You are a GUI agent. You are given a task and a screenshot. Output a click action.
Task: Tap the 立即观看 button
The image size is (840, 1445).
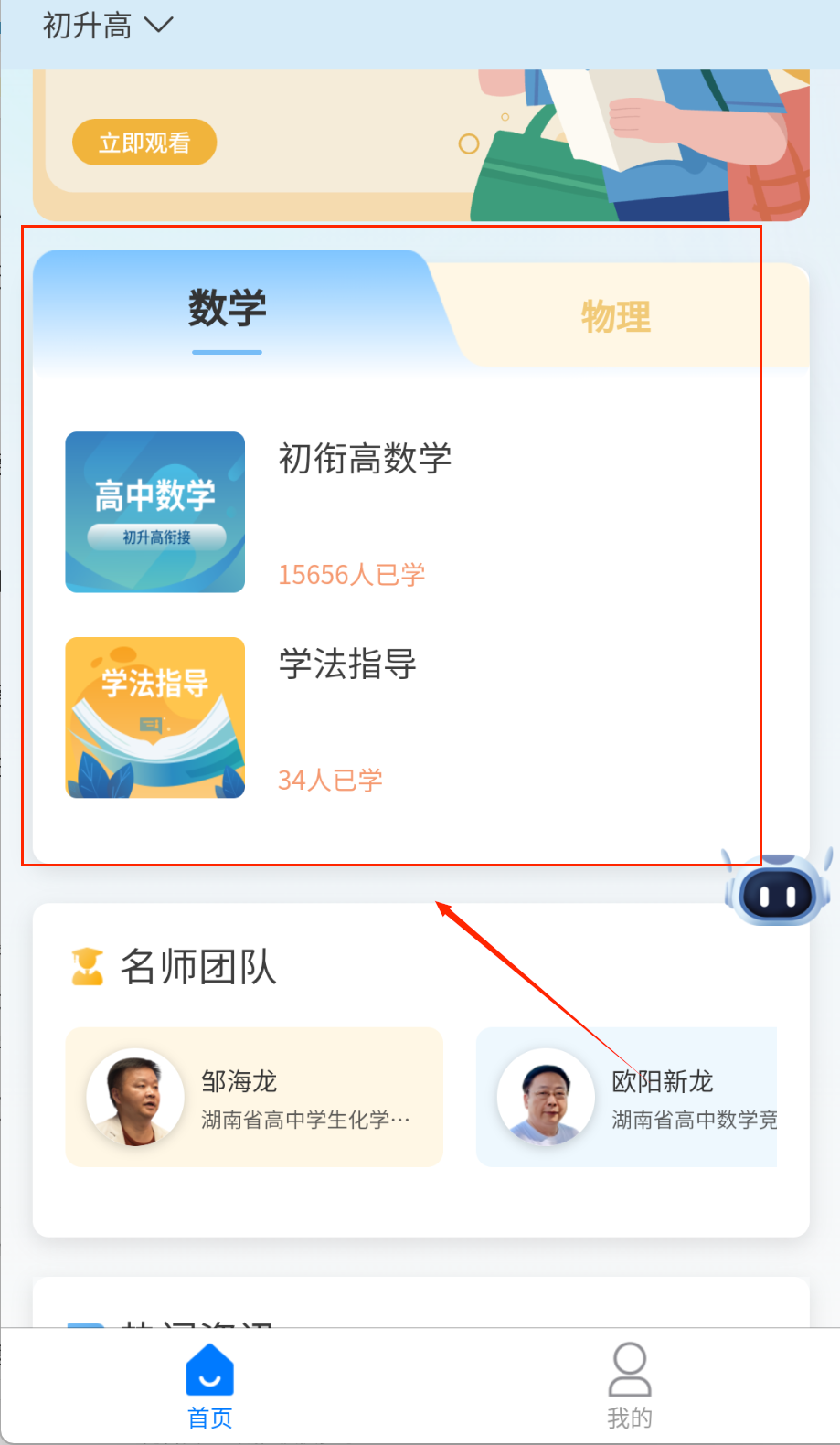tap(144, 143)
